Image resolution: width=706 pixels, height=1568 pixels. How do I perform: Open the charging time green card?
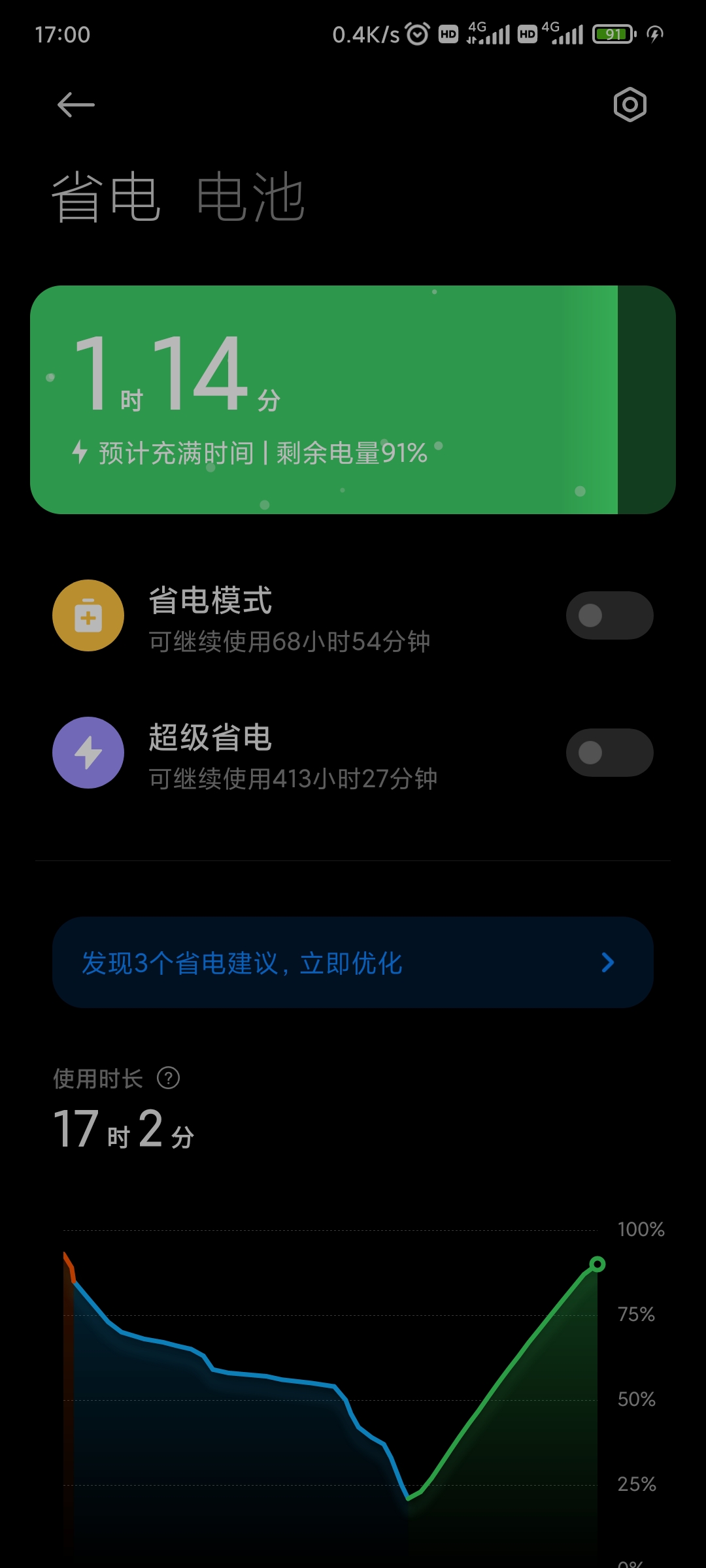coord(353,400)
